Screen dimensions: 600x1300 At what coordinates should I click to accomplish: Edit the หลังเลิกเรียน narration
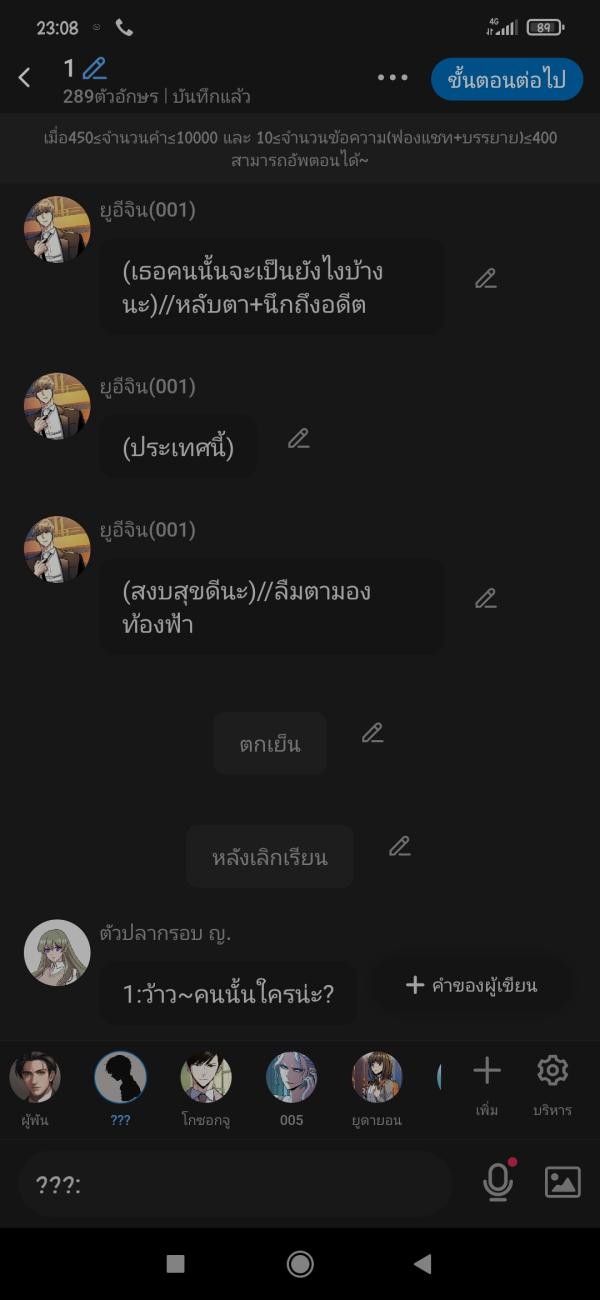[400, 846]
